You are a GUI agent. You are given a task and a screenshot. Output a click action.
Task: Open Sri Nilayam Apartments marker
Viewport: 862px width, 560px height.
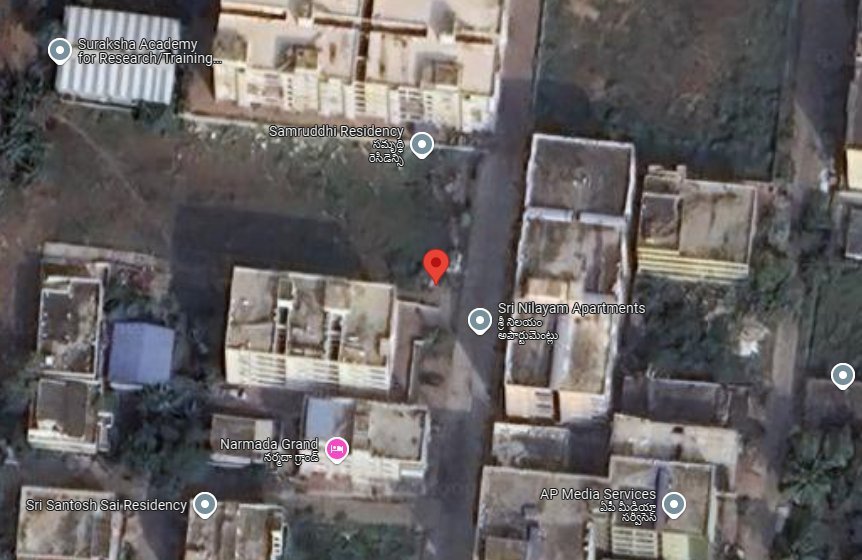(x=480, y=321)
